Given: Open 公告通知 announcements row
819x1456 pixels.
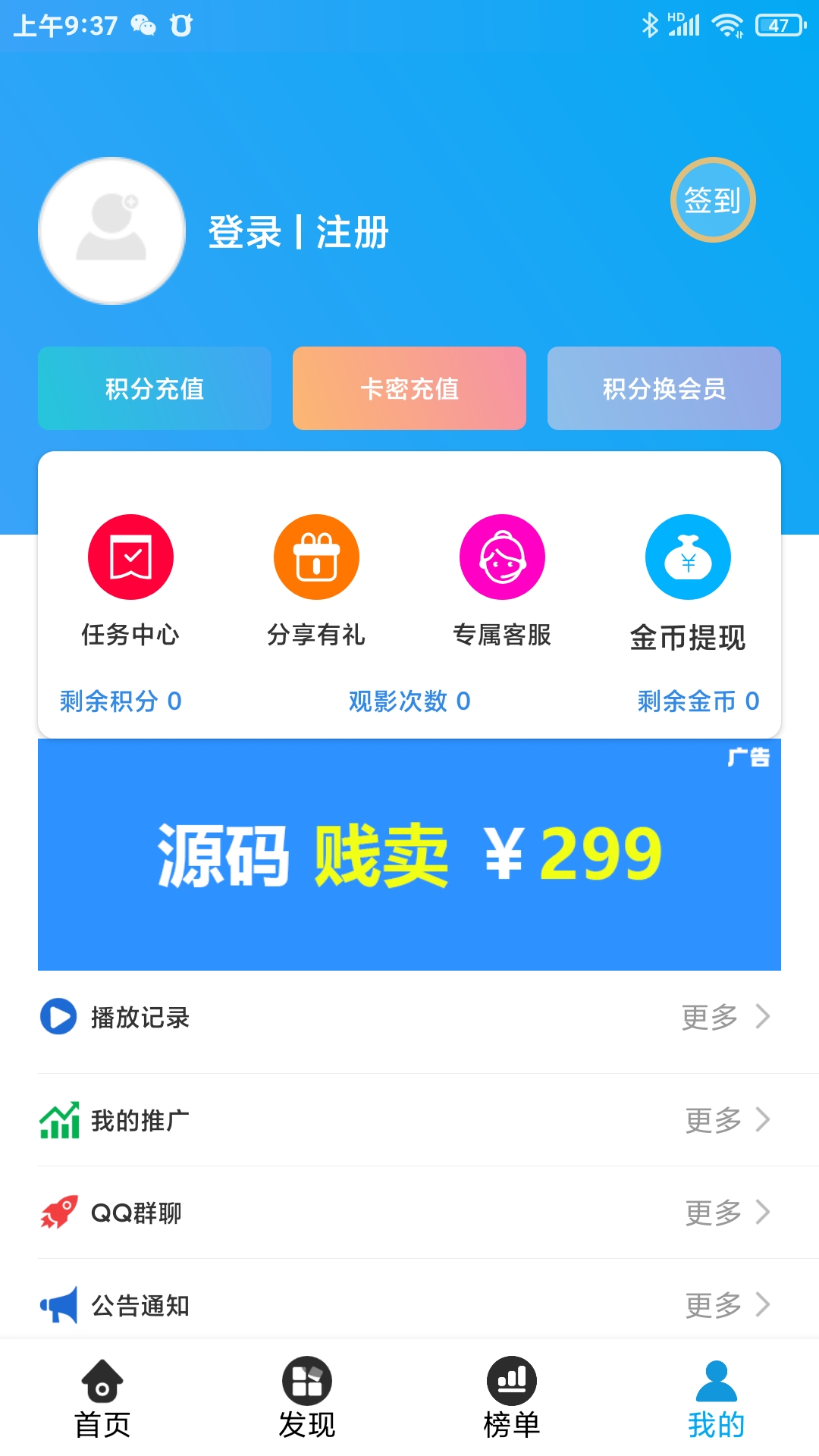Looking at the screenshot, I should pos(409,1305).
